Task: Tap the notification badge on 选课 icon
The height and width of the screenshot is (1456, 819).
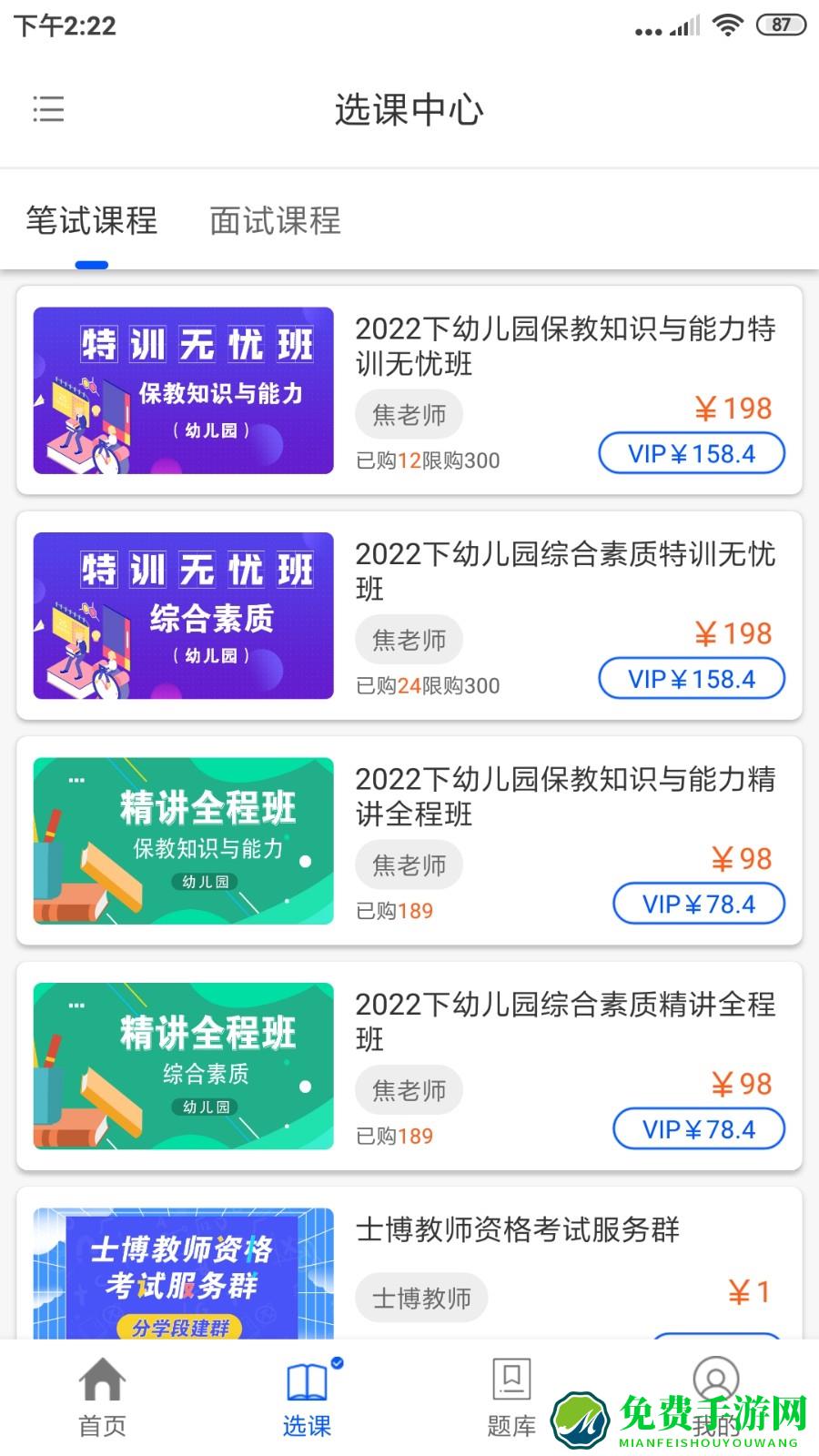Action: click(335, 1362)
